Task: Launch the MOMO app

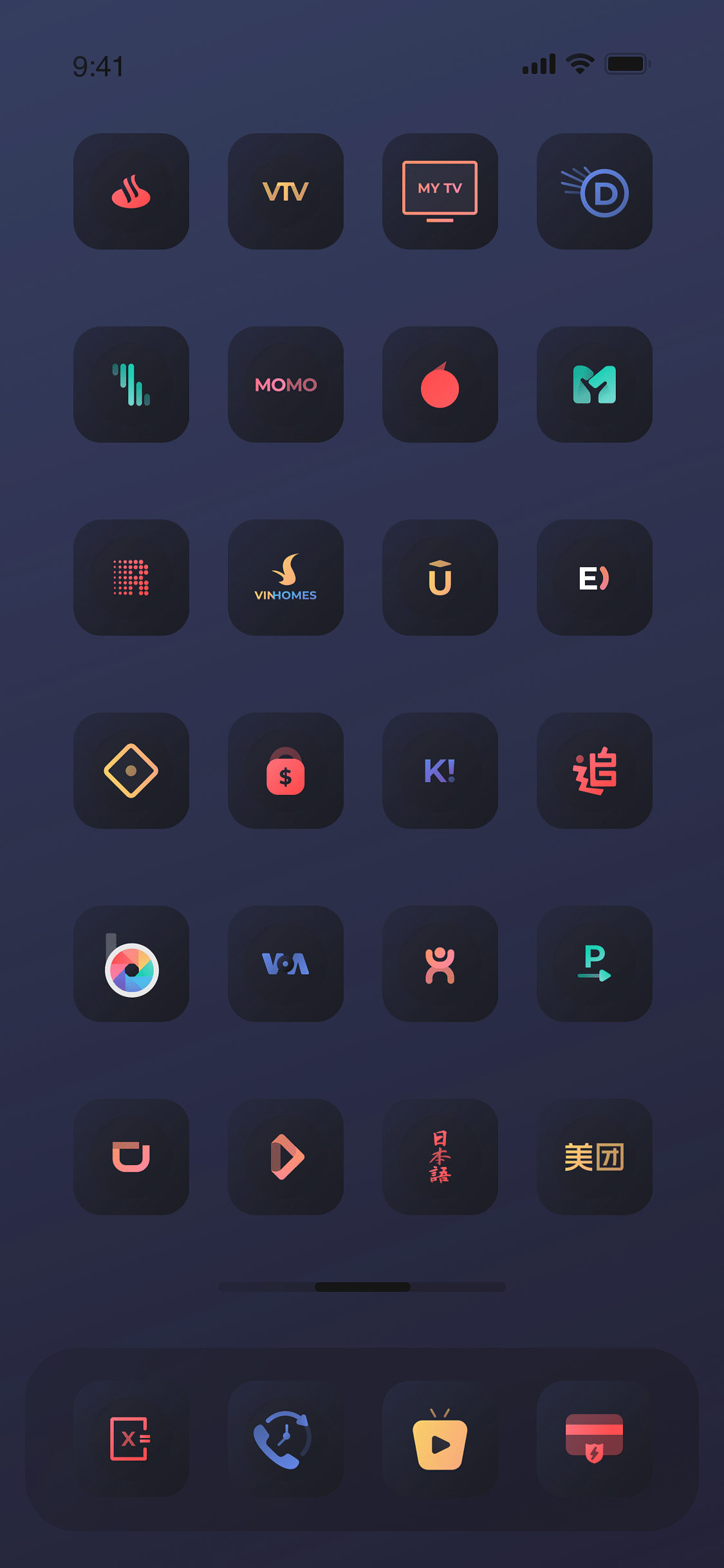Action: click(286, 384)
